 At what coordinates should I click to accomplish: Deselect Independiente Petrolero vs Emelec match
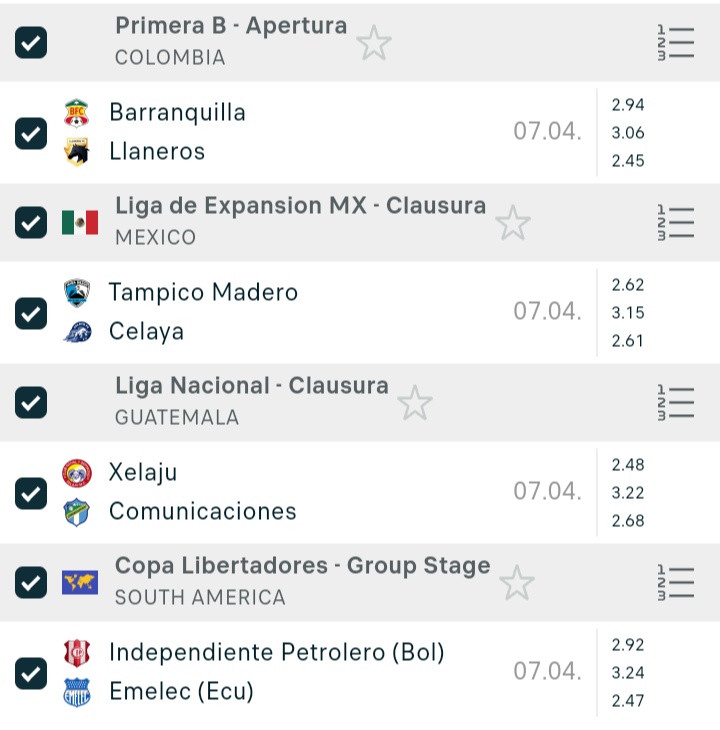pos(31,673)
